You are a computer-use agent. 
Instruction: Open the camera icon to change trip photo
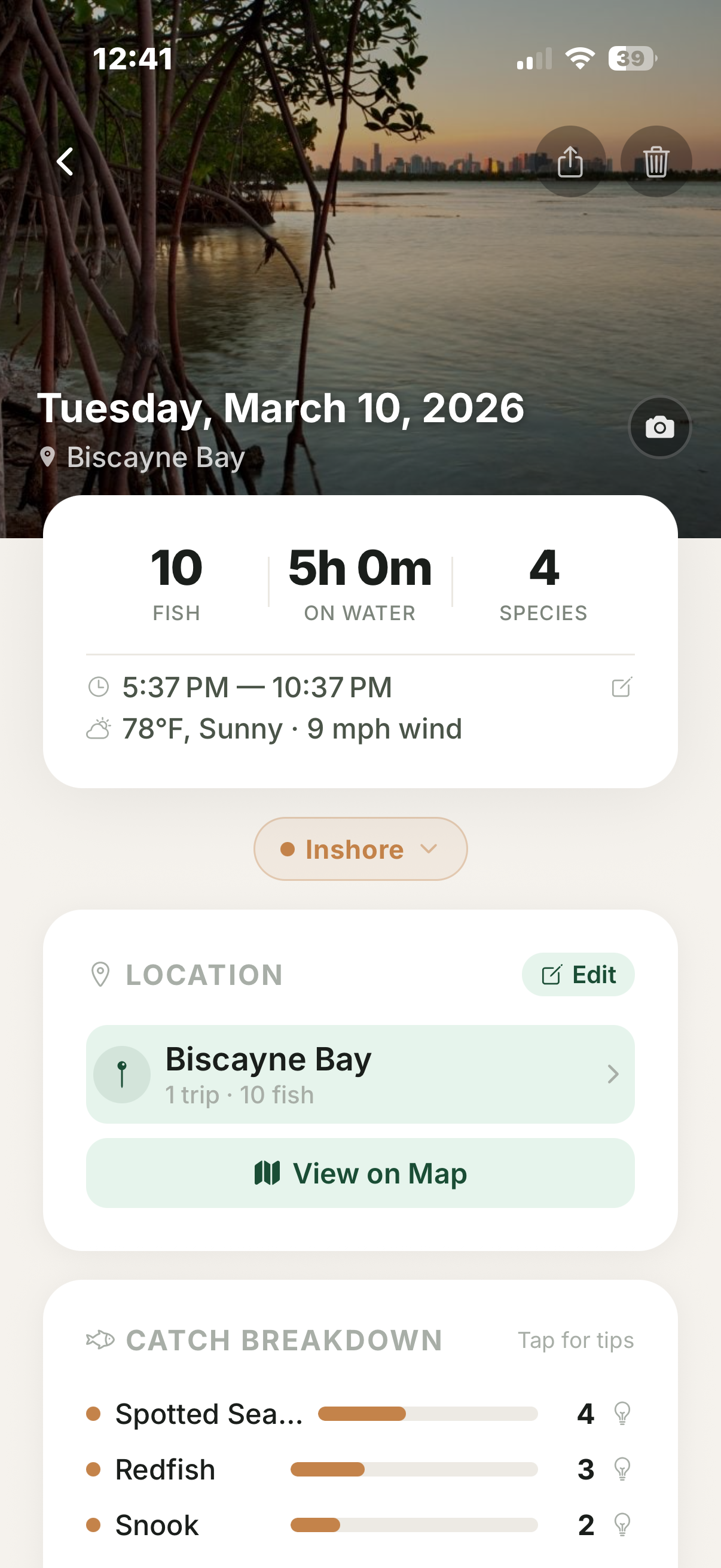[659, 427]
